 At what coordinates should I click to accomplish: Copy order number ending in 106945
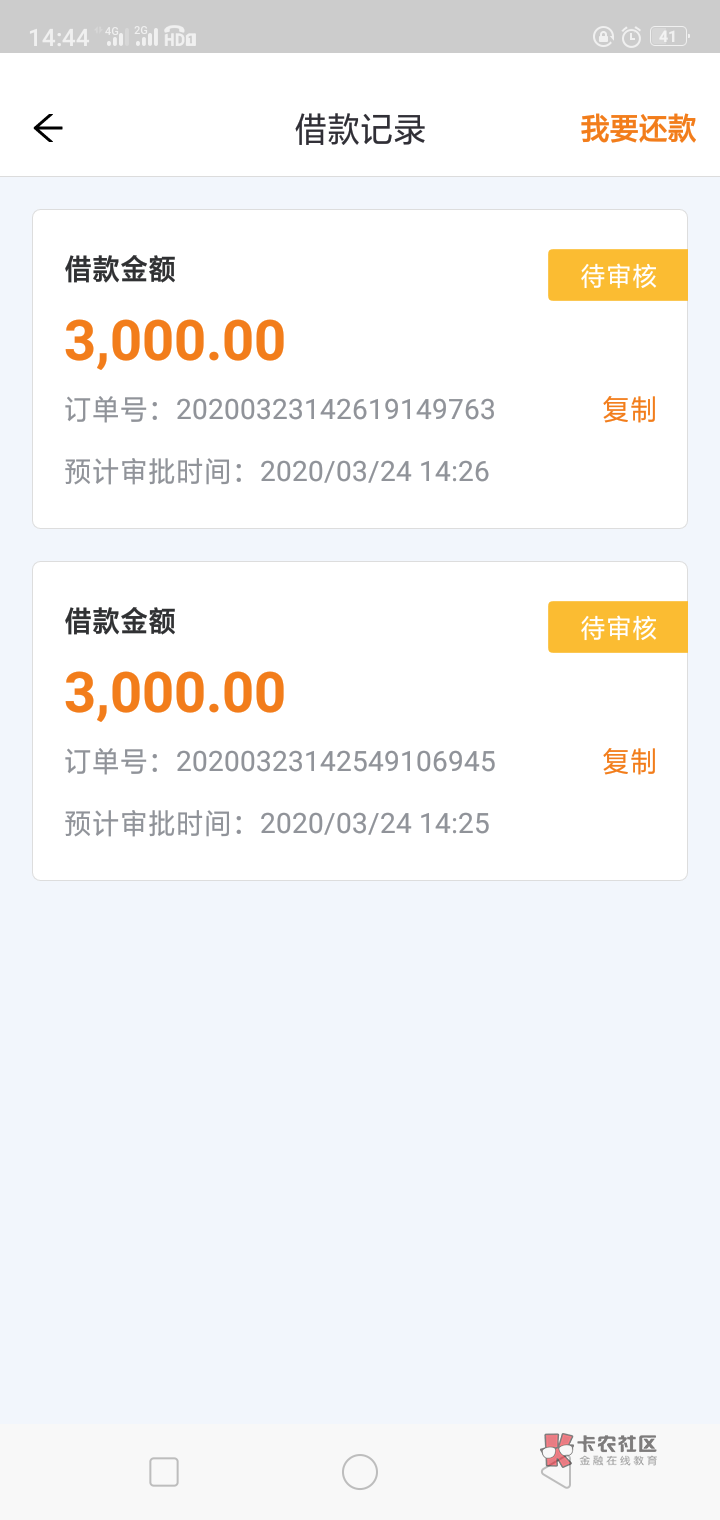629,762
